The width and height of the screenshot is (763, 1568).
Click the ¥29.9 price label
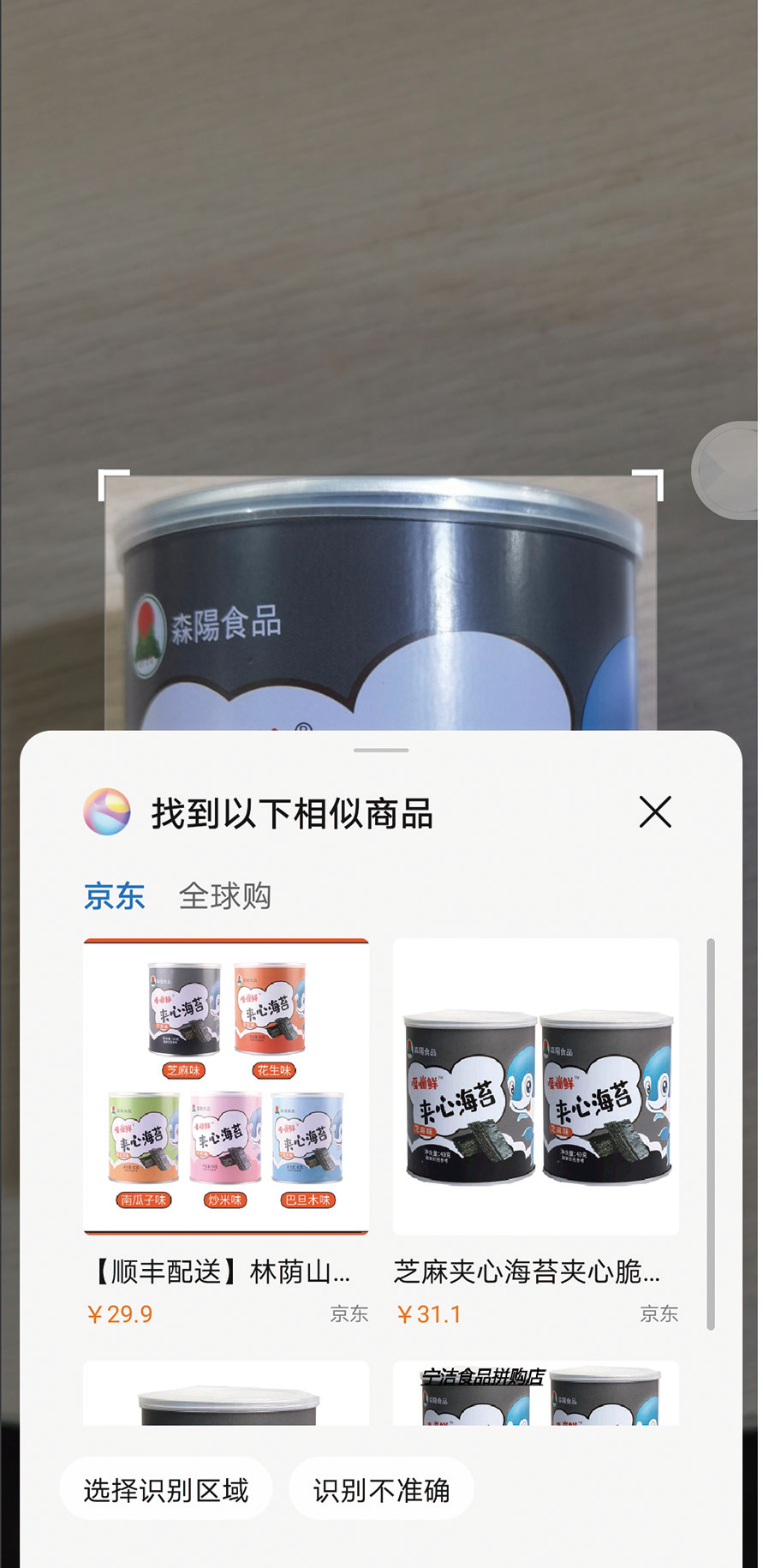pos(121,1313)
